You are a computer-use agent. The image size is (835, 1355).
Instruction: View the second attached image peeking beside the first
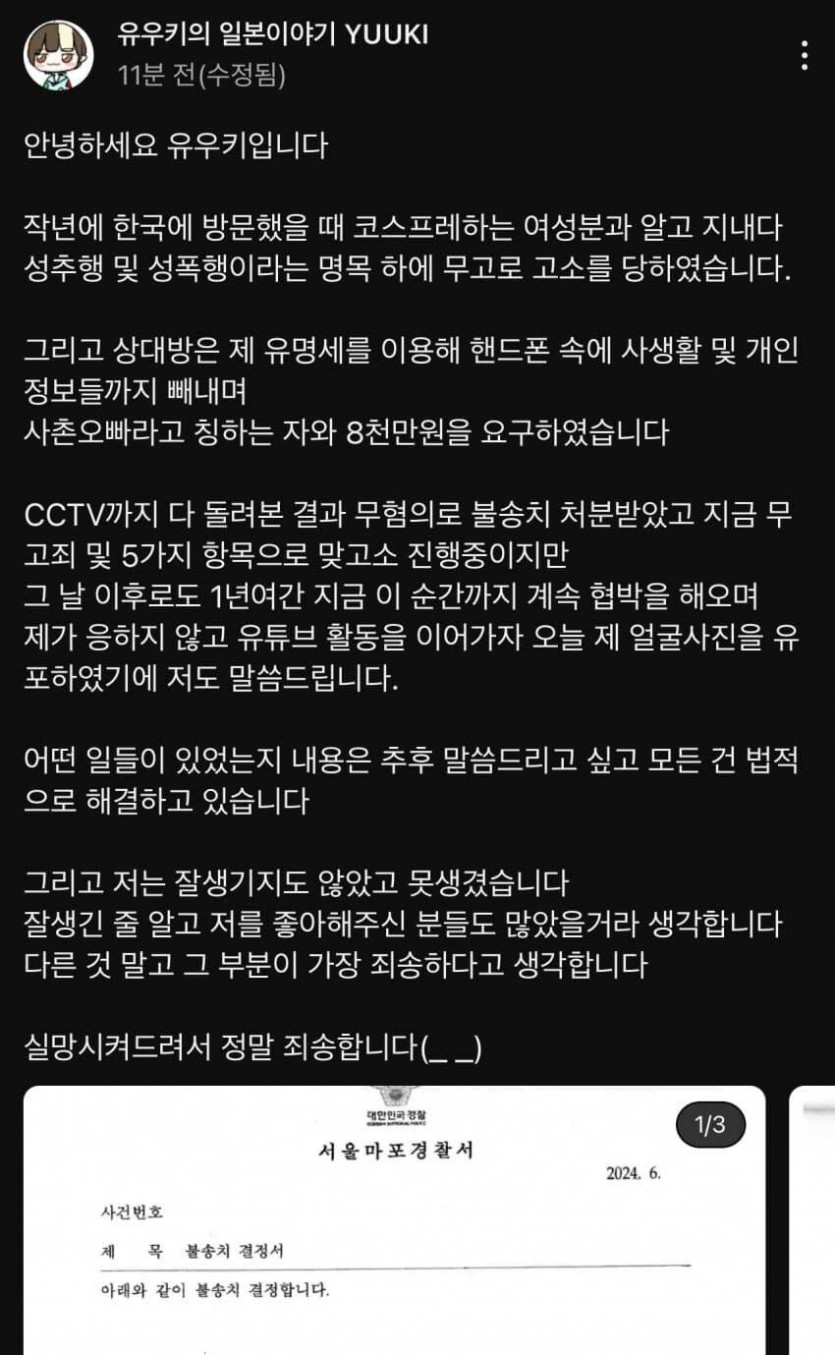pos(812,1220)
